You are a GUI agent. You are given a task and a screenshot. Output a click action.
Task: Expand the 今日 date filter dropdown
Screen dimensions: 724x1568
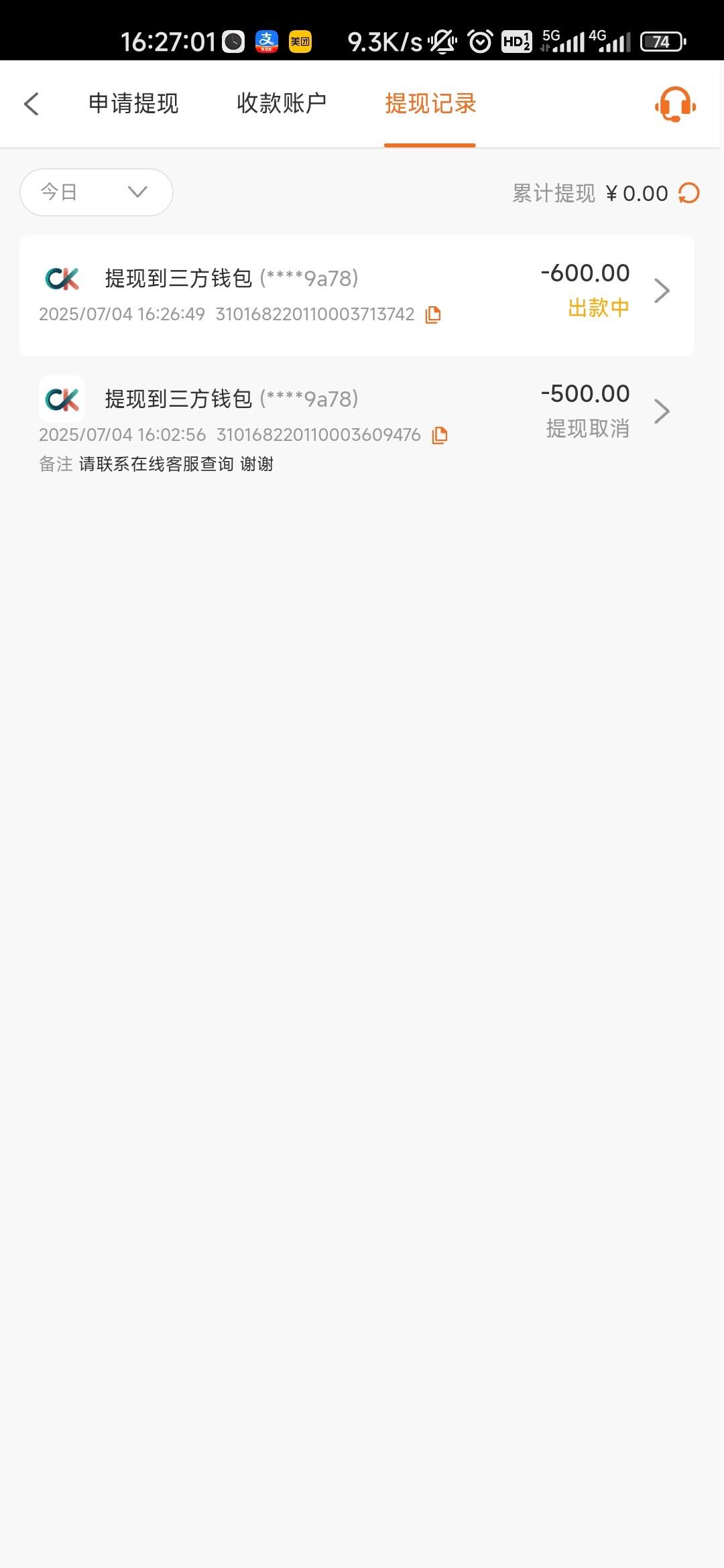pyautogui.click(x=97, y=192)
